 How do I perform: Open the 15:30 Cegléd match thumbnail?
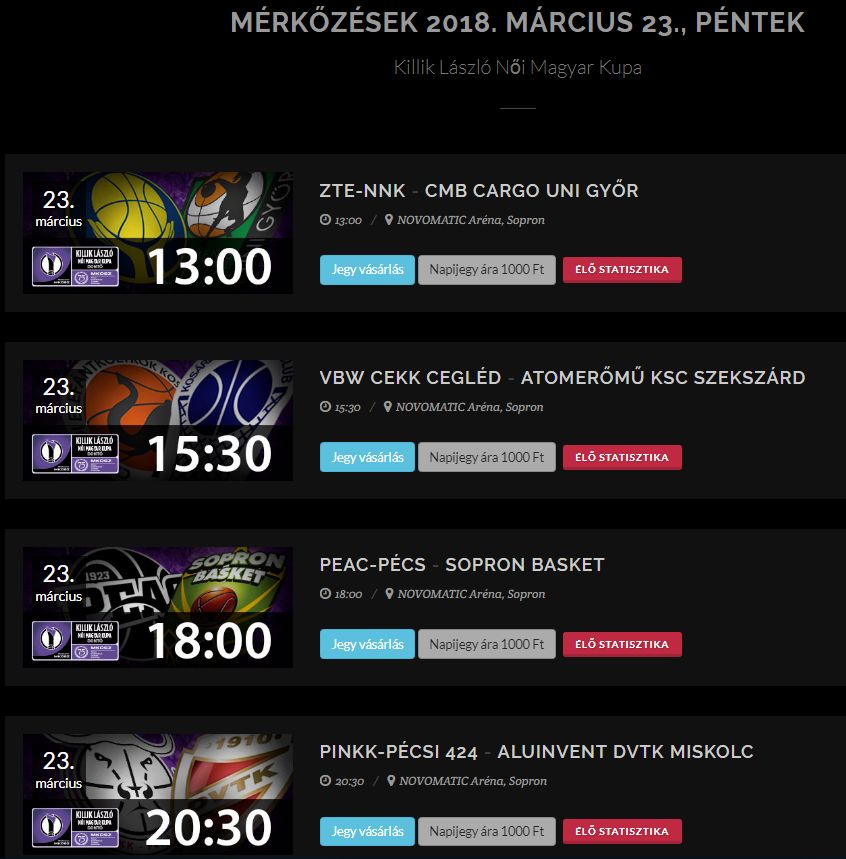tap(158, 420)
